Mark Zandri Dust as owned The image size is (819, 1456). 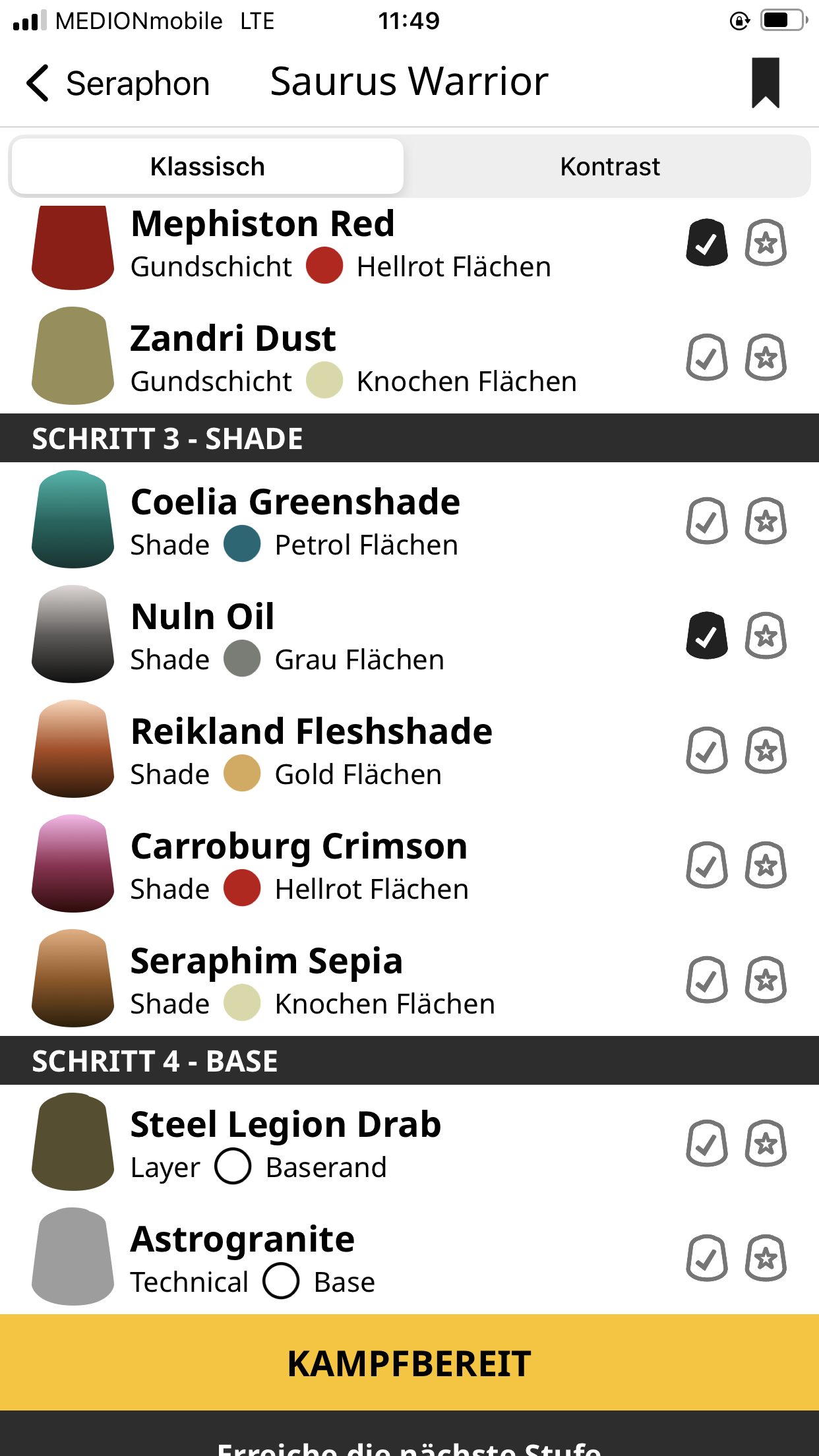coord(706,357)
